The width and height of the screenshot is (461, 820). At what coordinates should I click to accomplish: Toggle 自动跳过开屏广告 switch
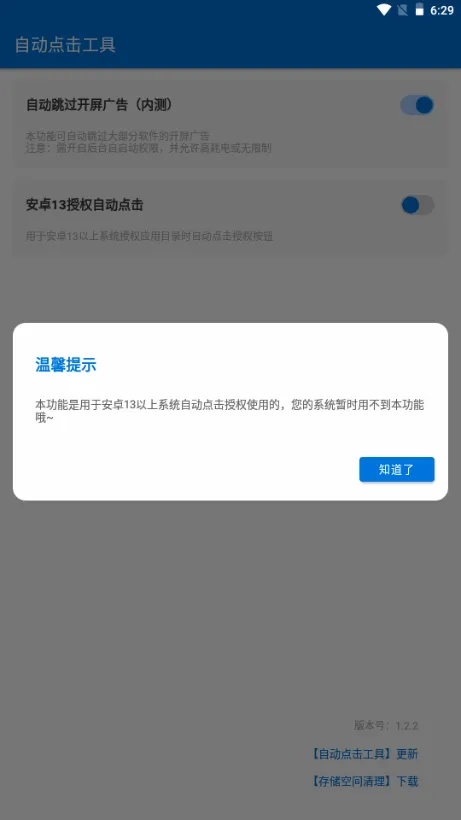click(417, 105)
